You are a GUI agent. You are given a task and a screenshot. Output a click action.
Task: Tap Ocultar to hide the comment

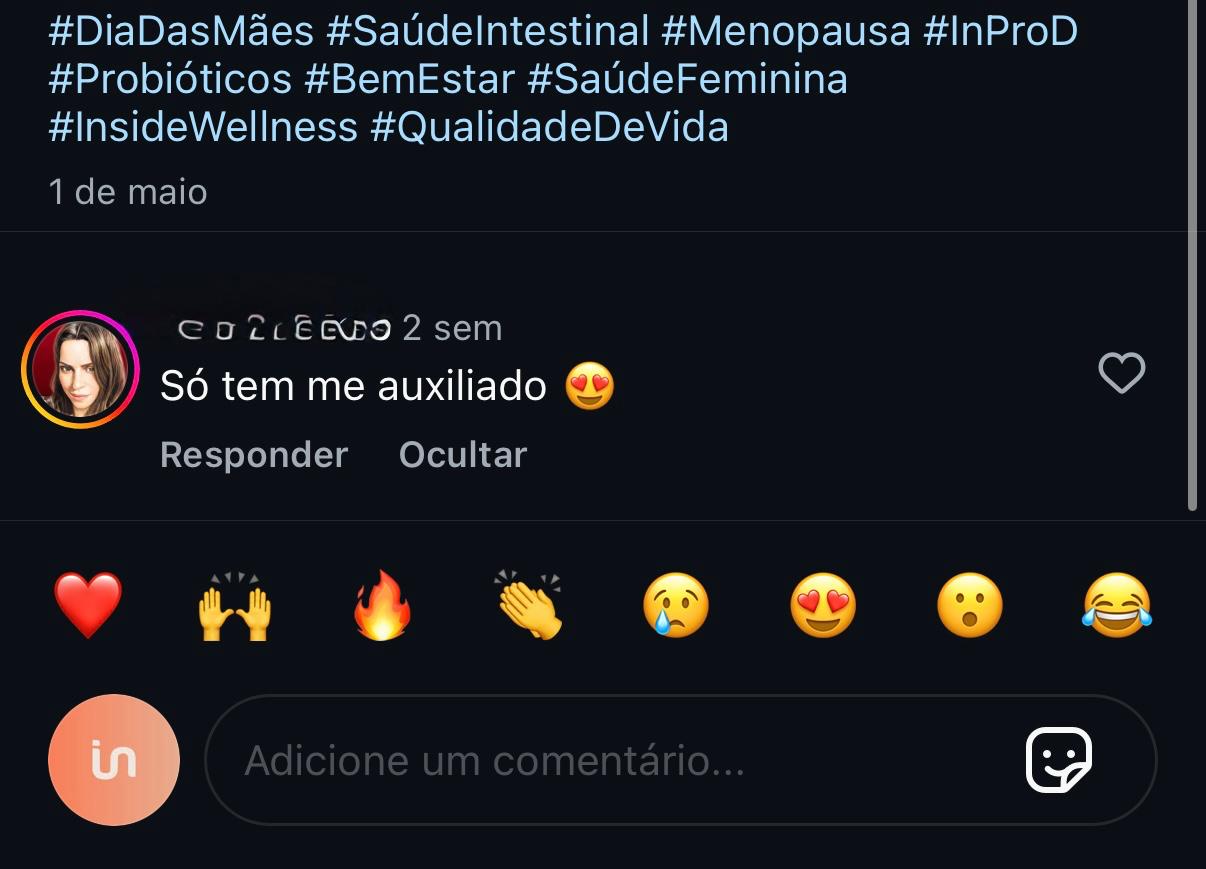(x=462, y=455)
